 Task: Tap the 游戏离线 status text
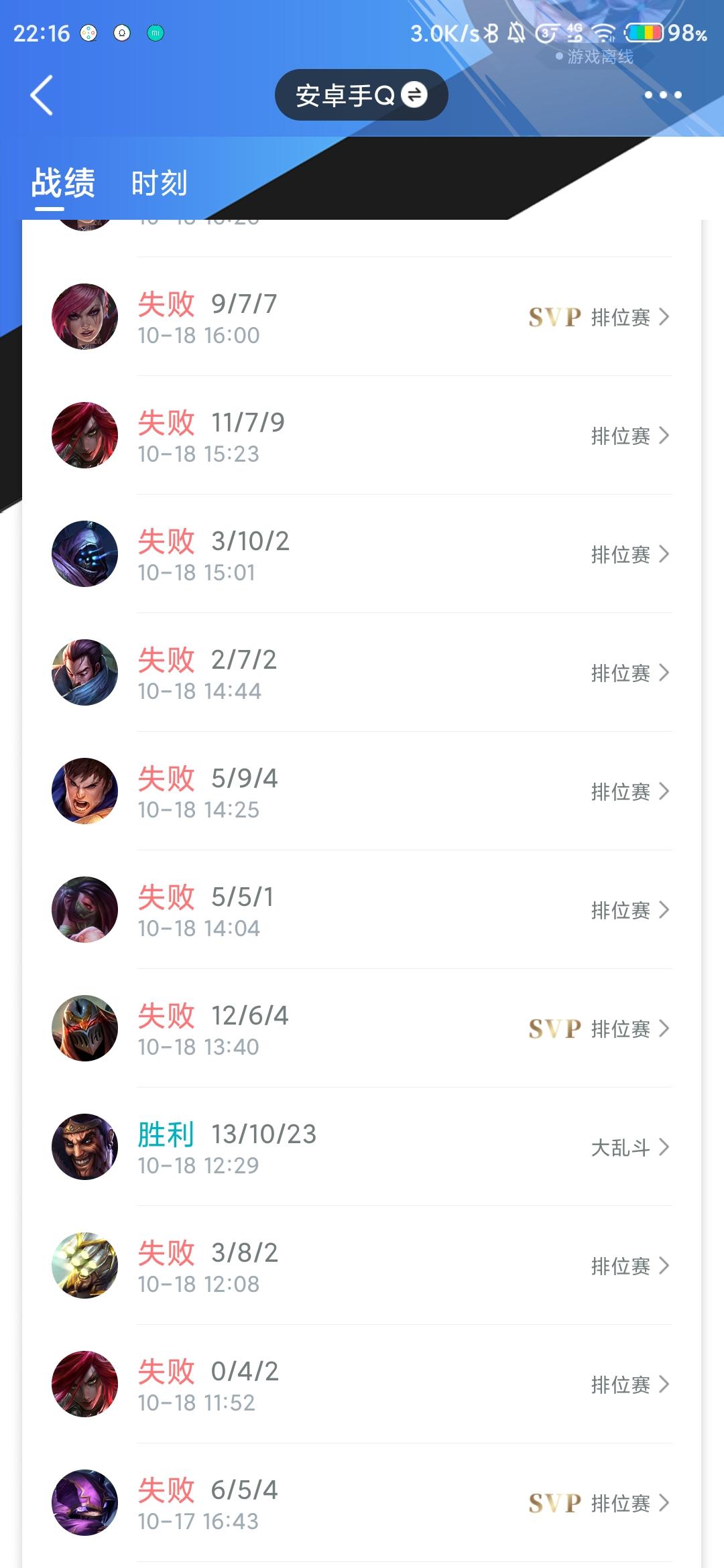599,58
